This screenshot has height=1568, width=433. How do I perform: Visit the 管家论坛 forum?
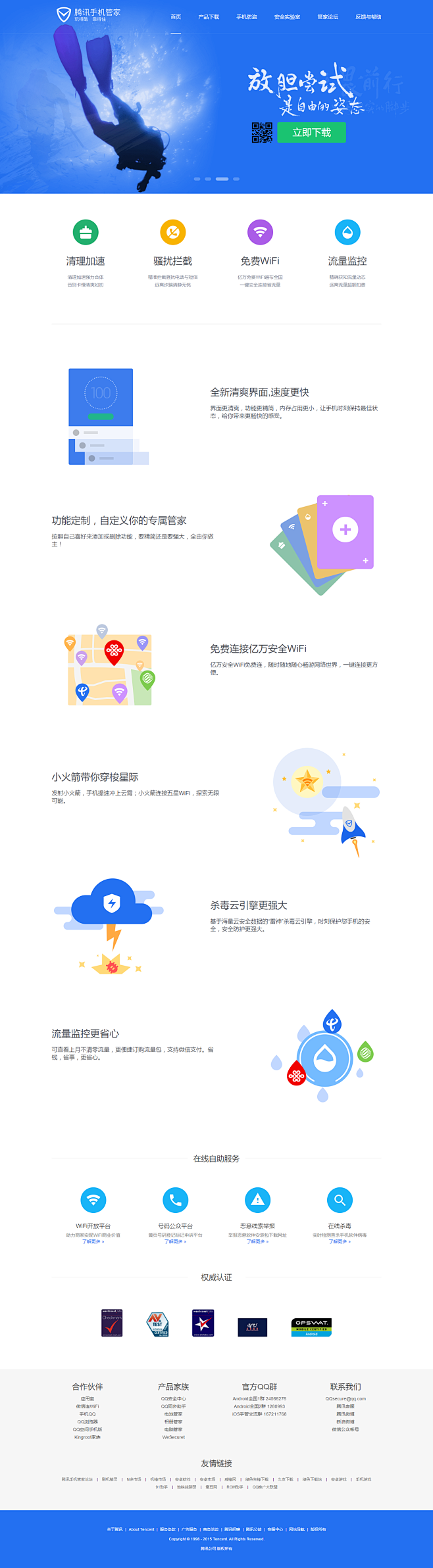328,17
